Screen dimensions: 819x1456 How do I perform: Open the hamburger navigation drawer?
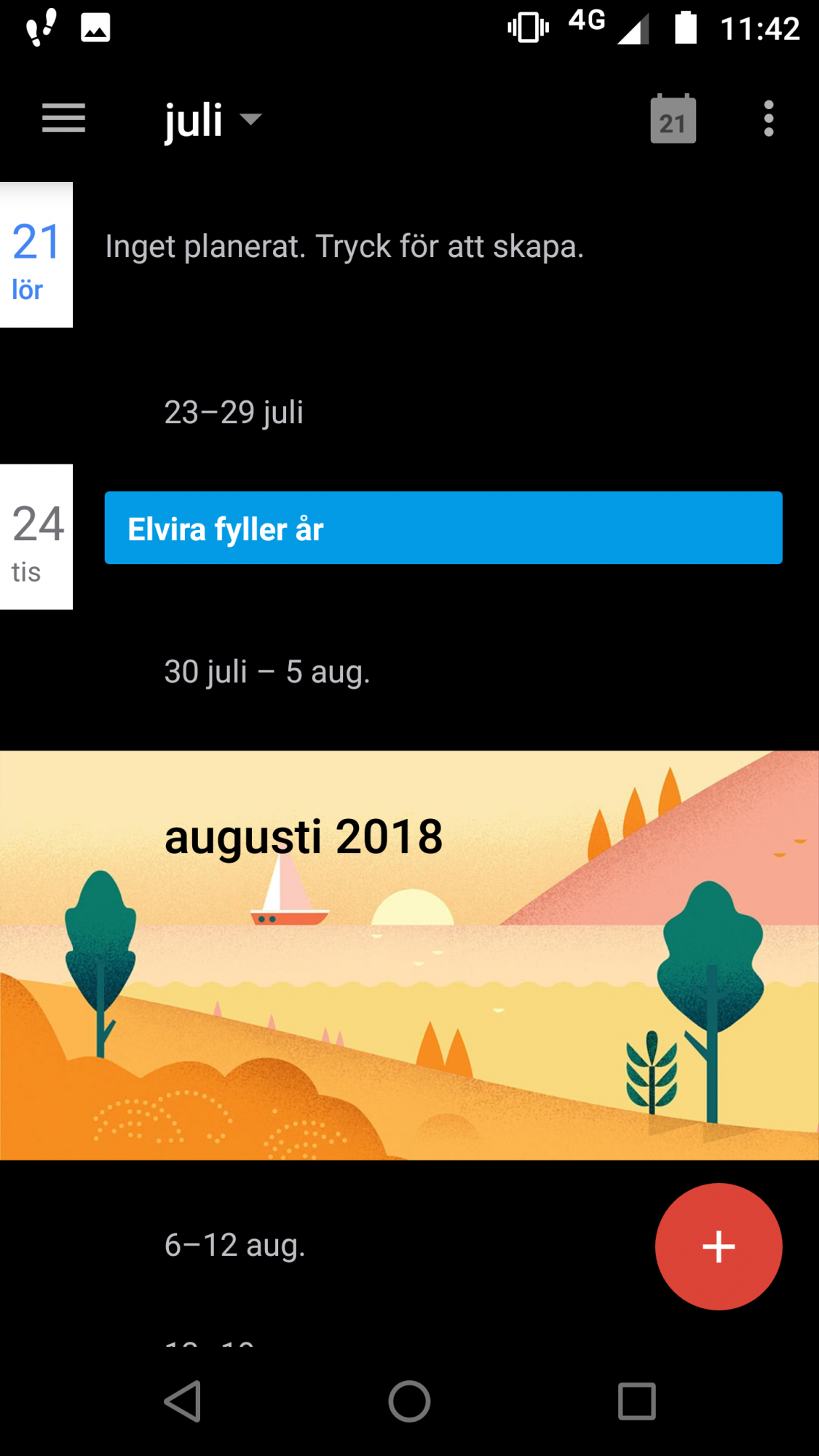coord(63,119)
